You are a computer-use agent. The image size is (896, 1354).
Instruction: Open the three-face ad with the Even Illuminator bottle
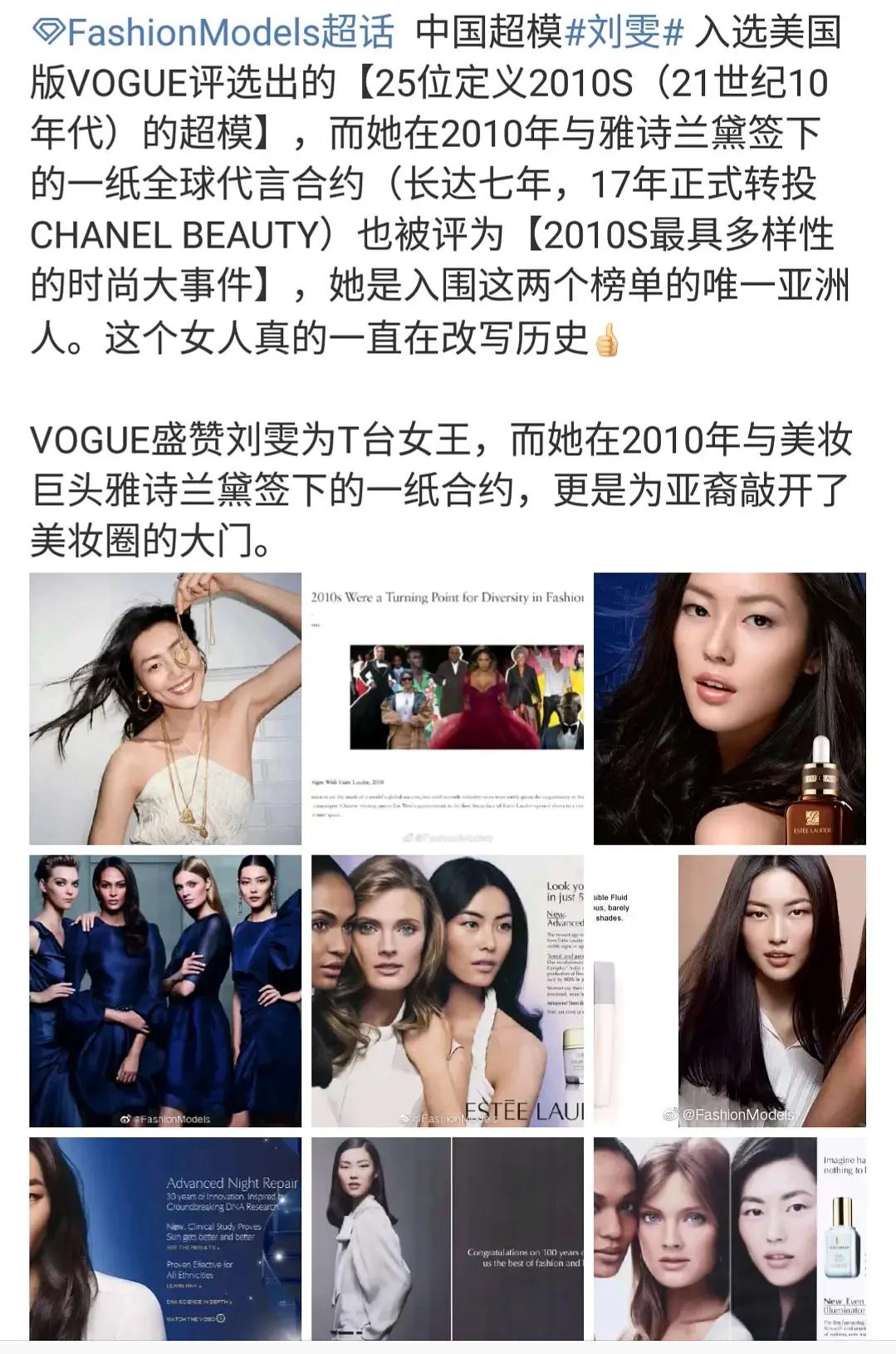pos(729,1238)
